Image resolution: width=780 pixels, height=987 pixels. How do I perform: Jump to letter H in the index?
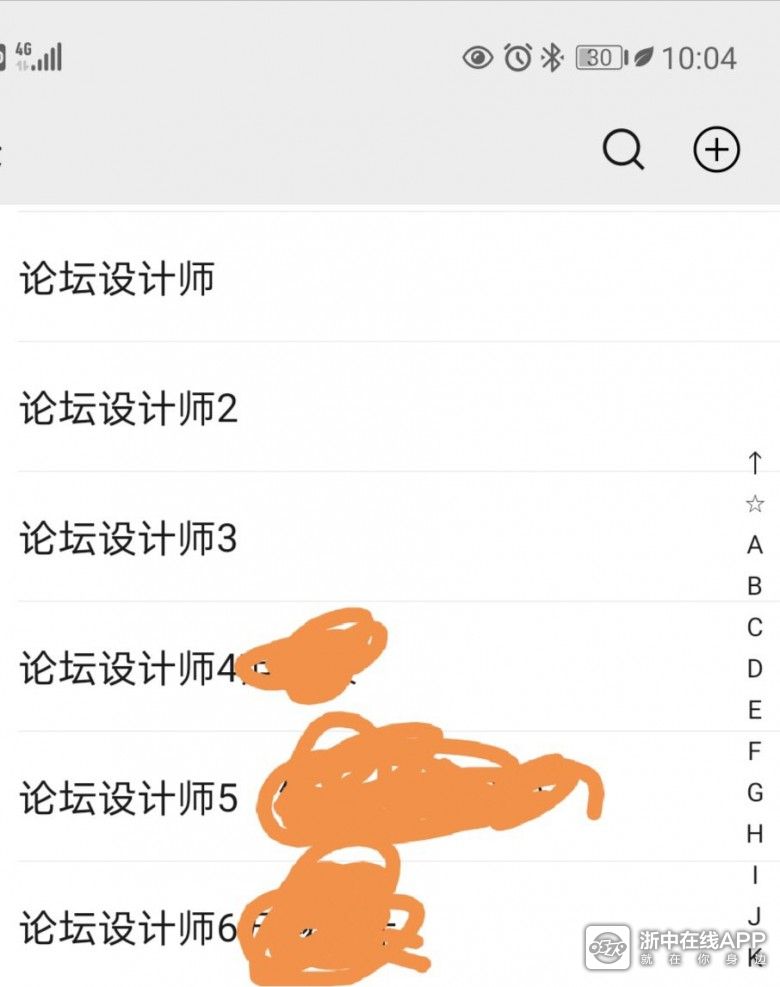(x=755, y=833)
